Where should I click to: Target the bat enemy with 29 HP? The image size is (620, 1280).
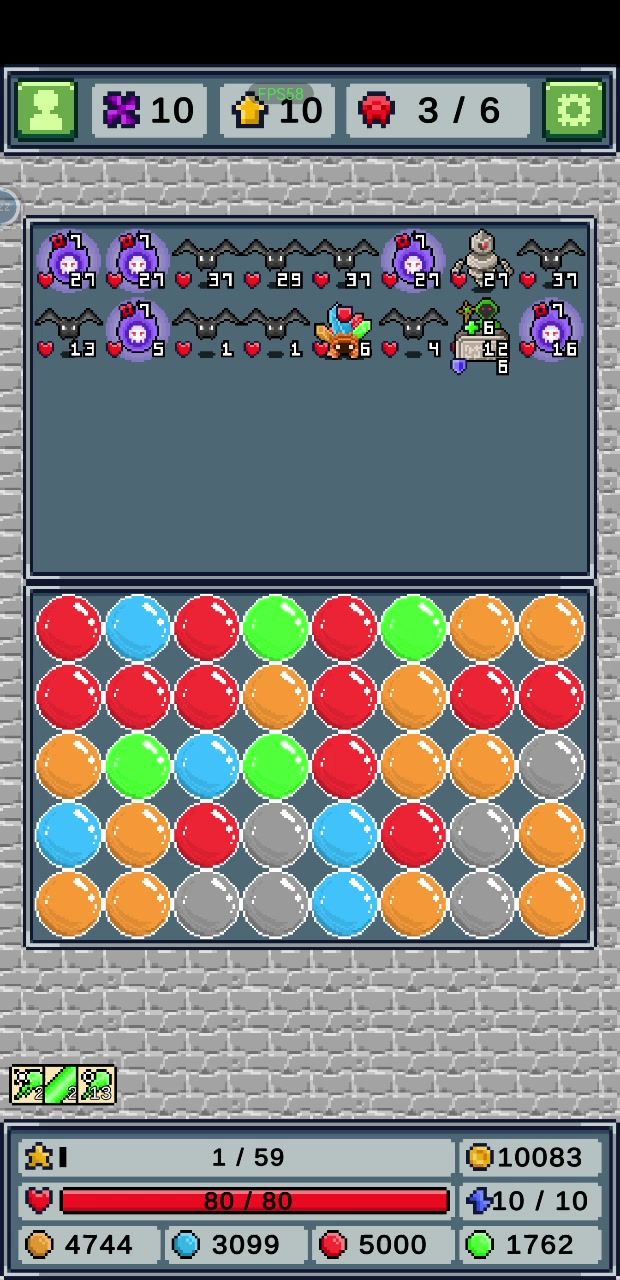(275, 260)
